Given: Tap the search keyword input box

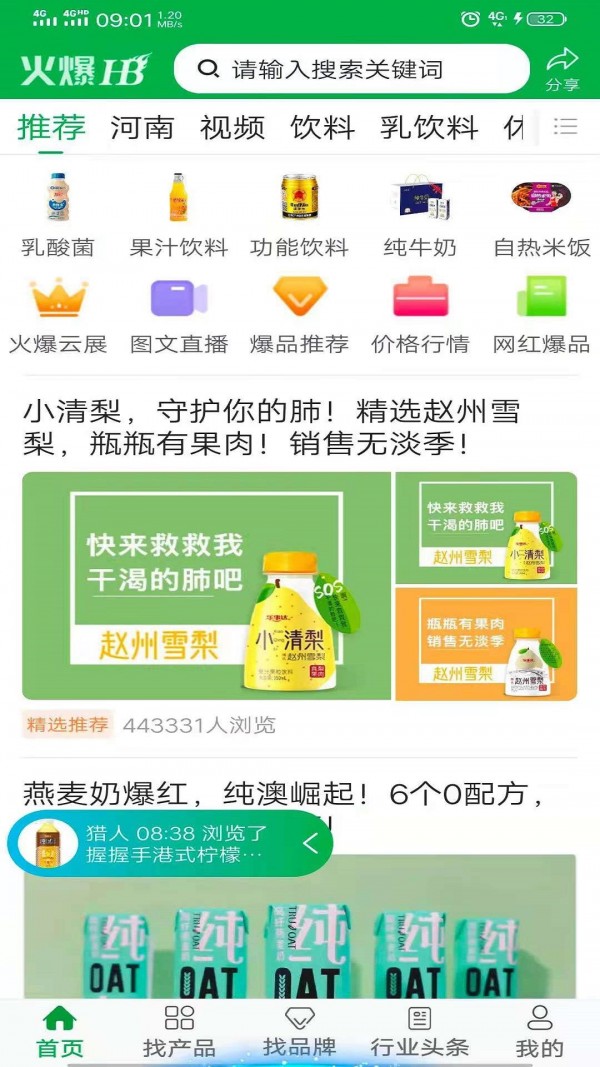Looking at the screenshot, I should click(350, 70).
